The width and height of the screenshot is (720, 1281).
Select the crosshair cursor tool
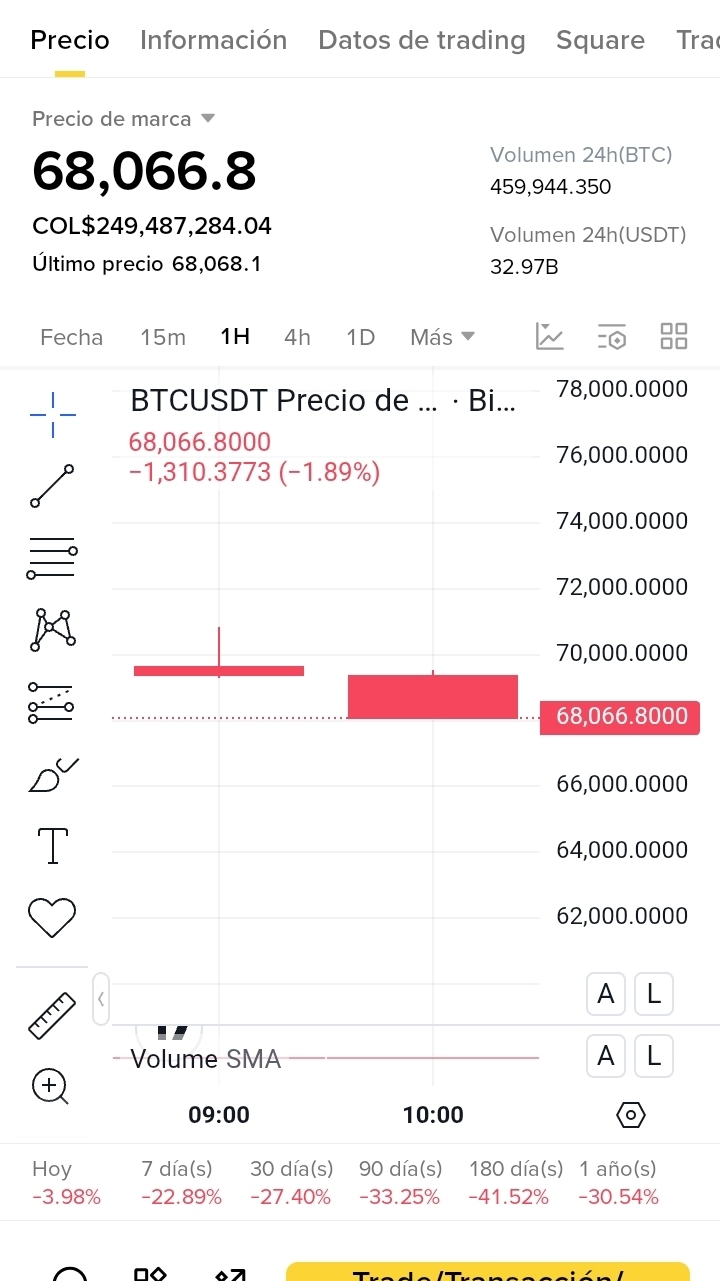pyautogui.click(x=52, y=412)
